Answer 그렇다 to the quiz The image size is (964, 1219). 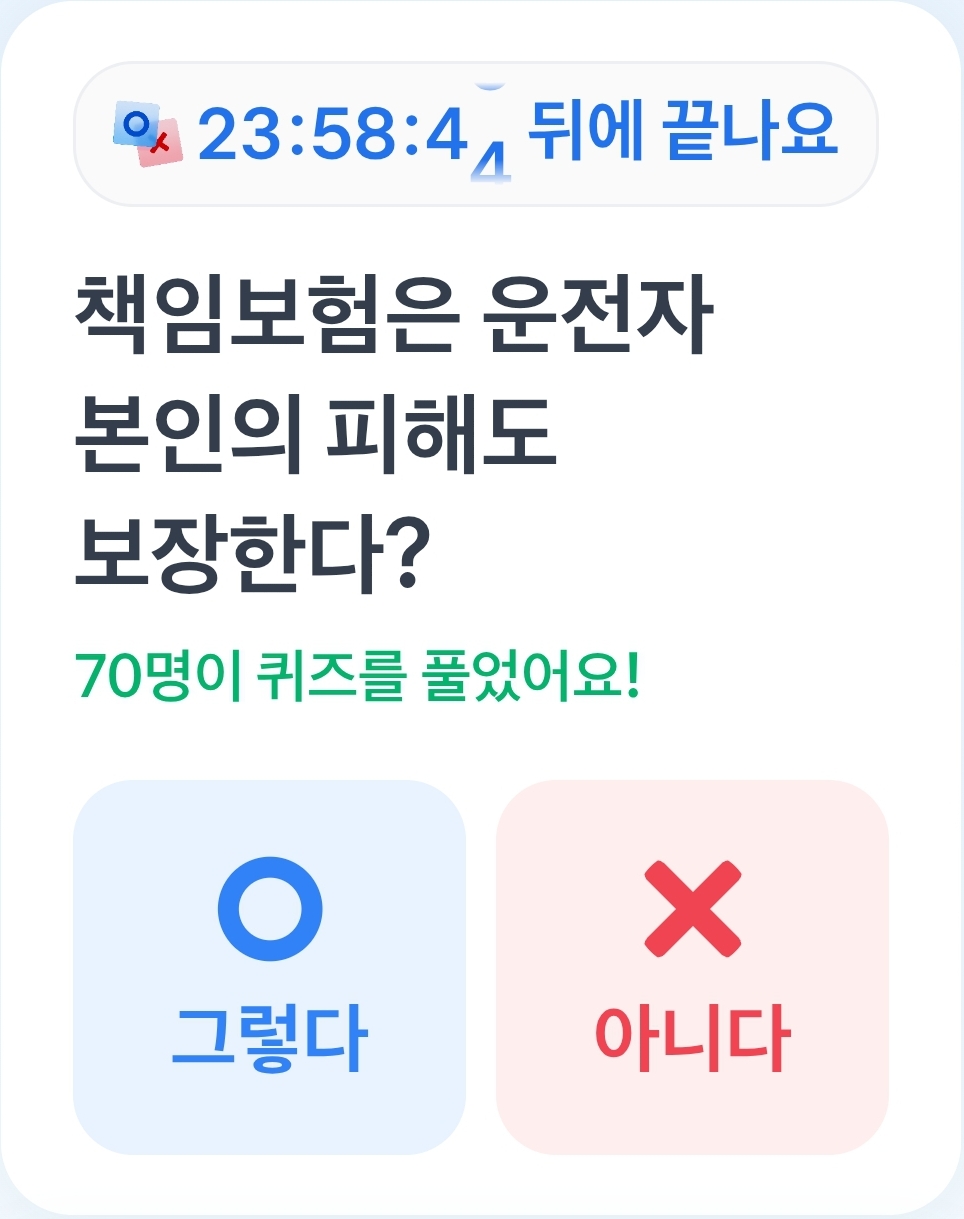pos(269,966)
